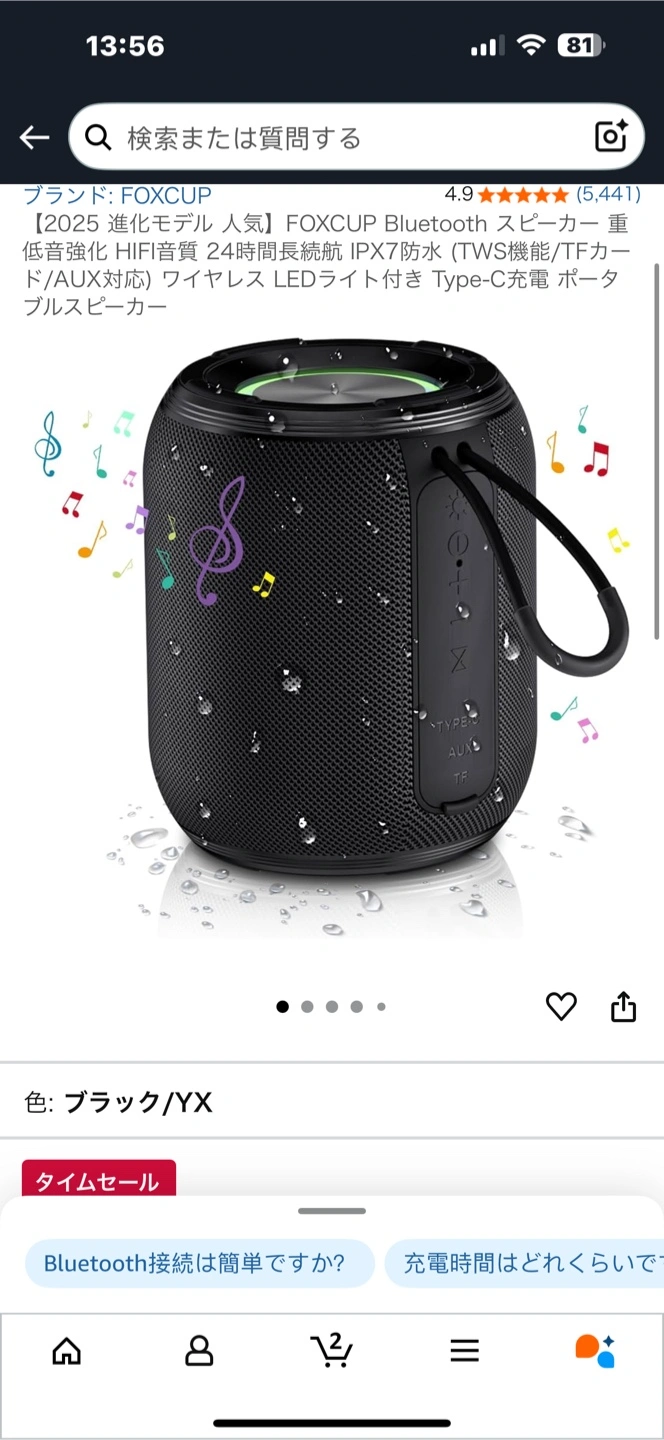Switch to the Home tab

pyautogui.click(x=66, y=1351)
